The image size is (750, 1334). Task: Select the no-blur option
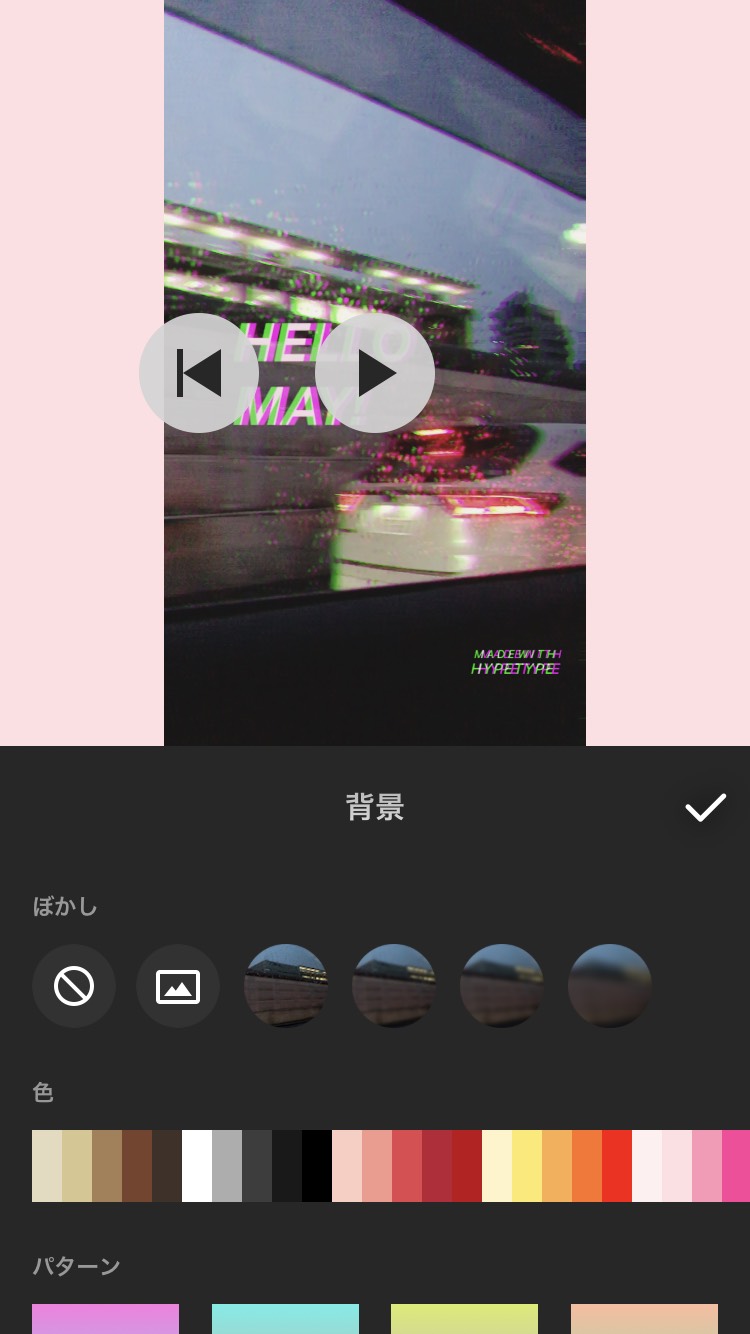tap(74, 986)
